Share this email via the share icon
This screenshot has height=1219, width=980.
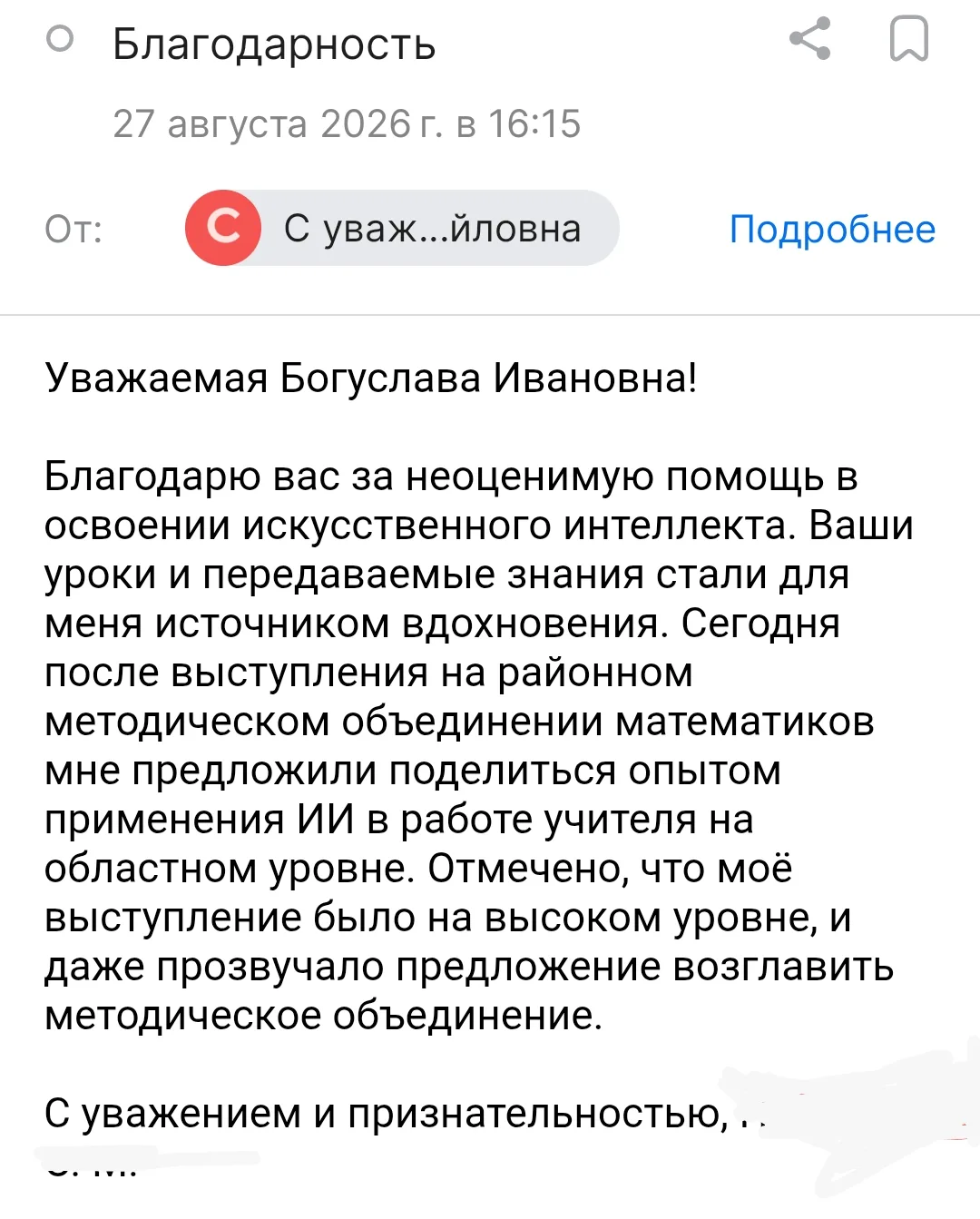click(x=810, y=38)
